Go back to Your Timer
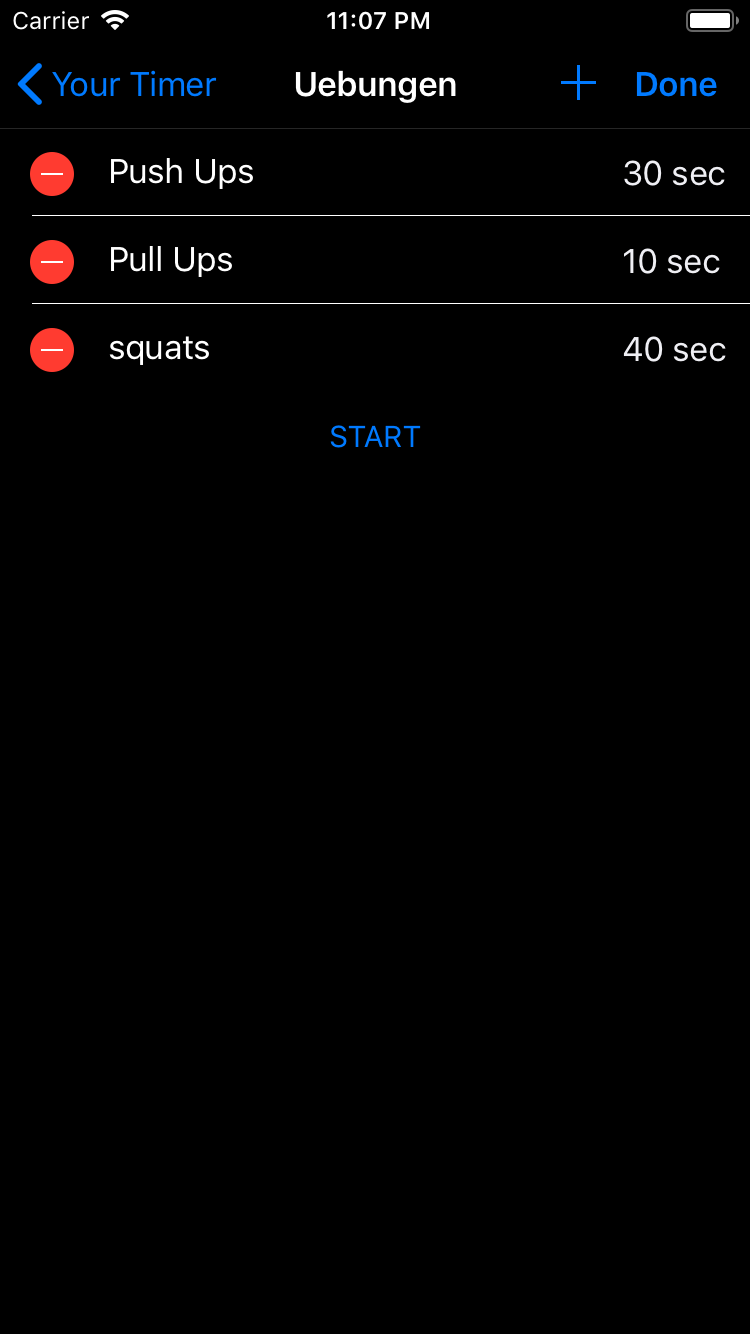The width and height of the screenshot is (750, 1334). click(116, 85)
